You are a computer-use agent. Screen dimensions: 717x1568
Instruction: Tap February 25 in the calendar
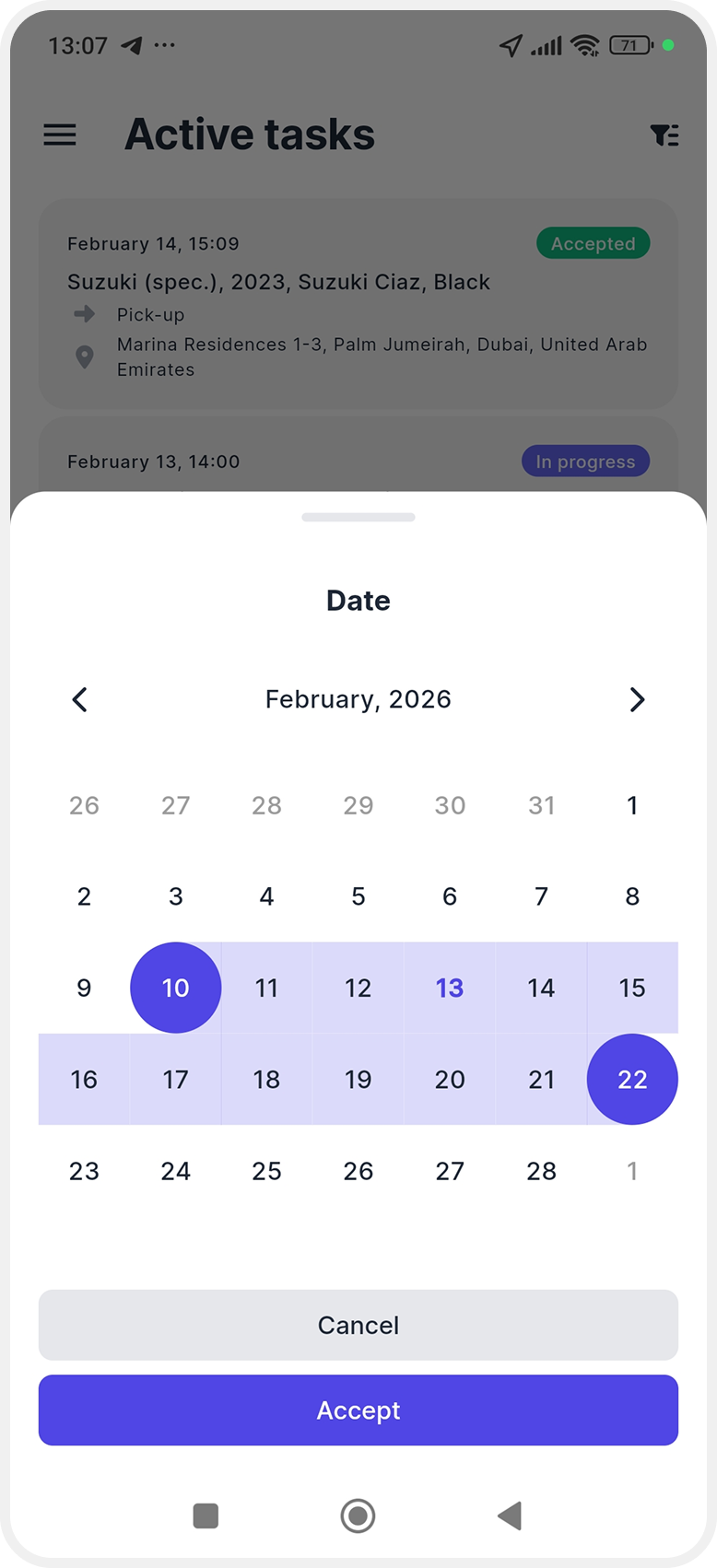coord(266,1172)
